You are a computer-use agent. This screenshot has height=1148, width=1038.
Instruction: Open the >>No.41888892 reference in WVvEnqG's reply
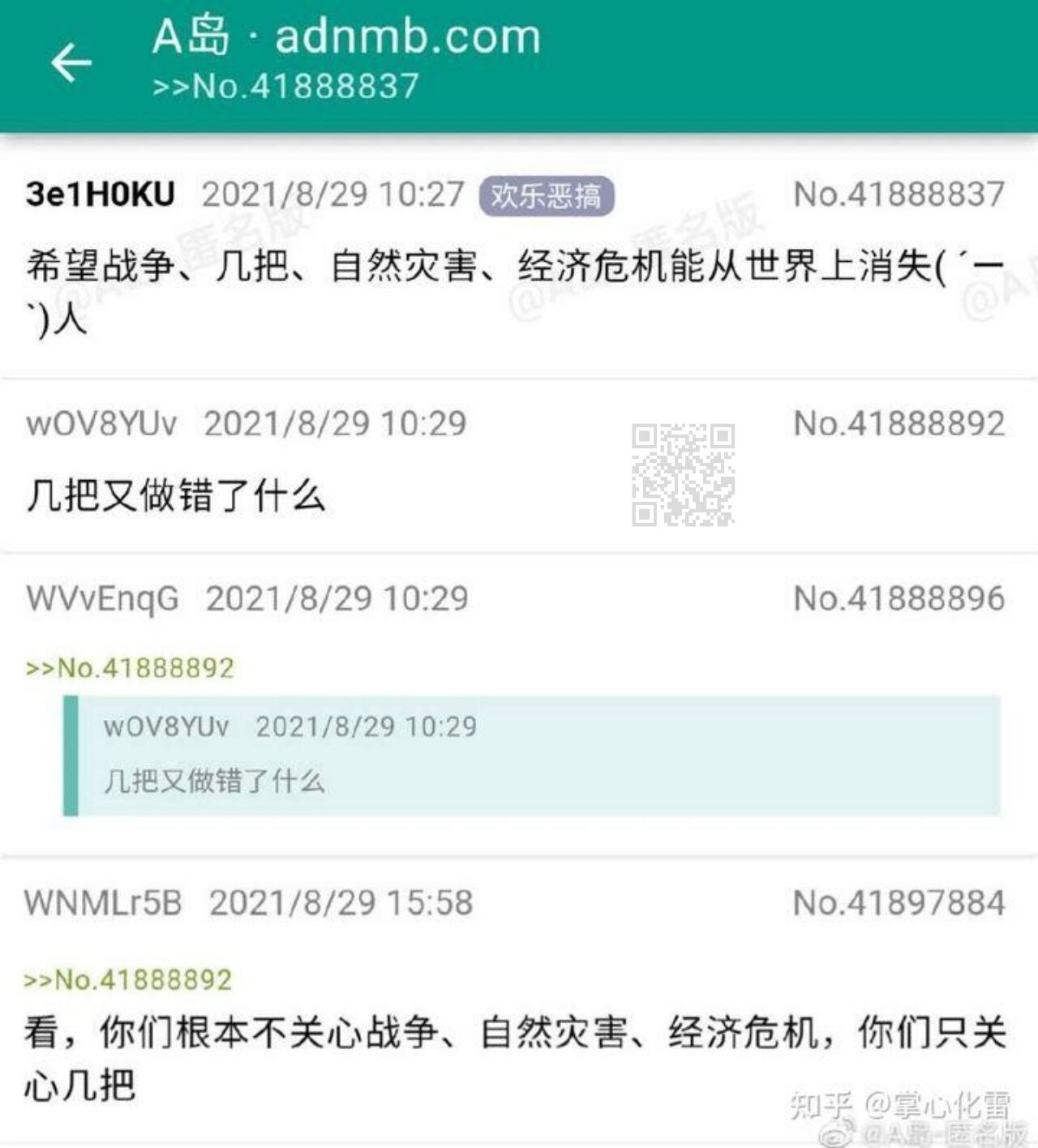[130, 668]
